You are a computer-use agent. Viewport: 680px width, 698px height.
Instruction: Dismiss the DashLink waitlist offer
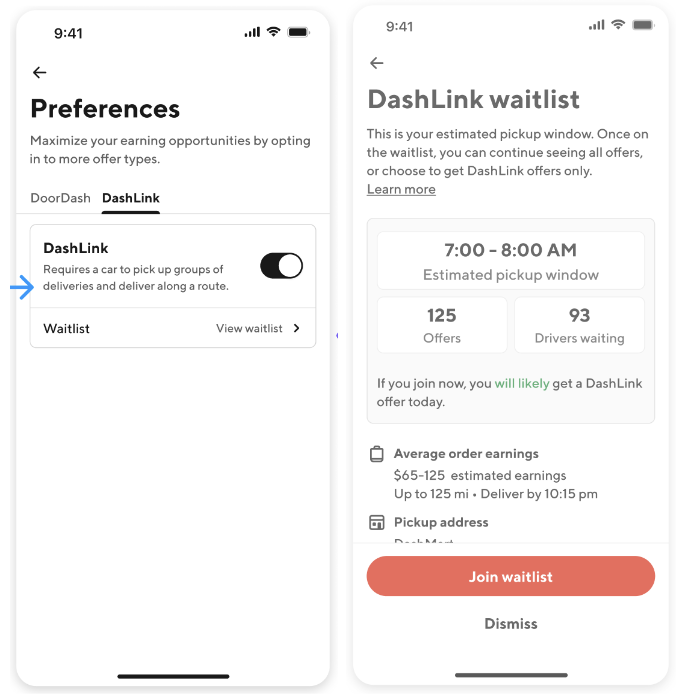click(510, 623)
